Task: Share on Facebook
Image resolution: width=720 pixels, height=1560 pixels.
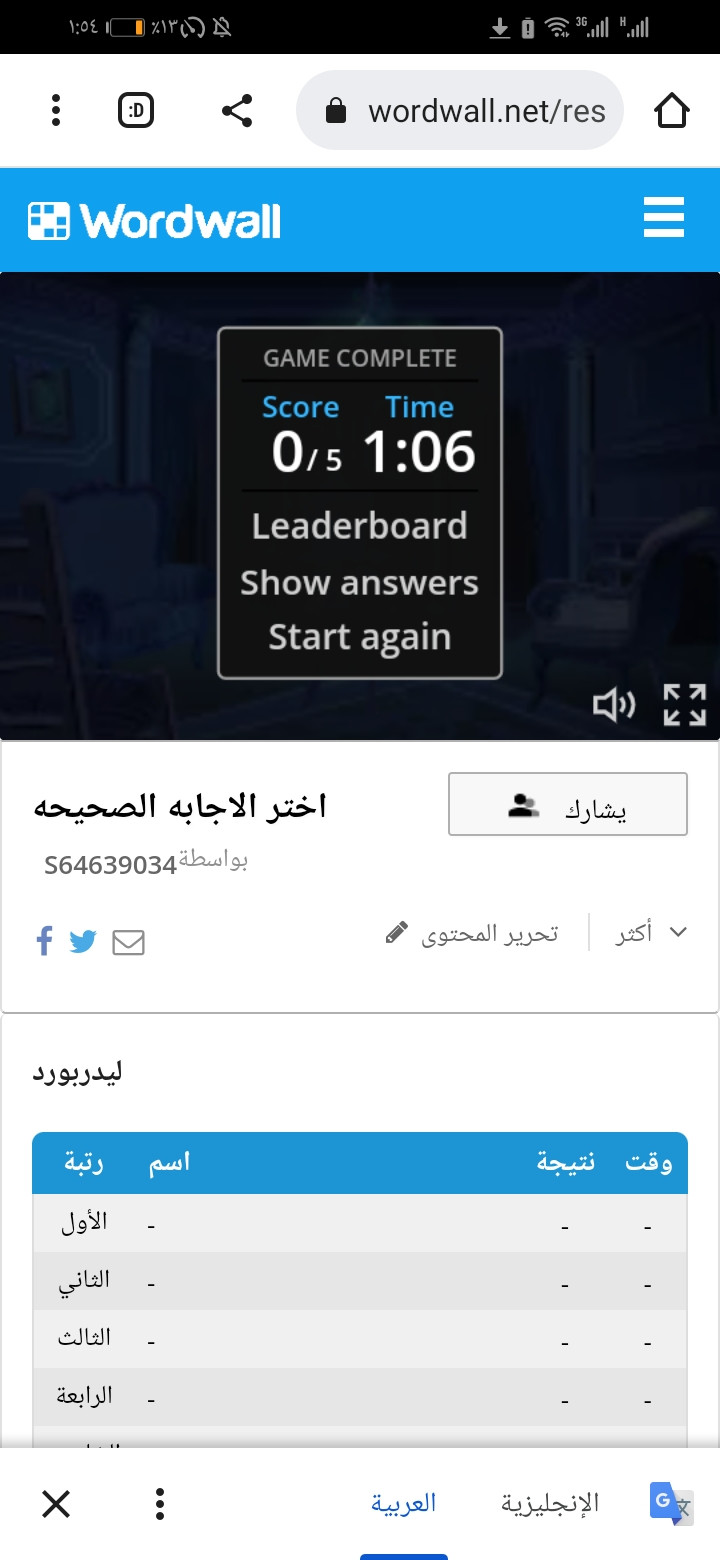Action: click(x=44, y=941)
